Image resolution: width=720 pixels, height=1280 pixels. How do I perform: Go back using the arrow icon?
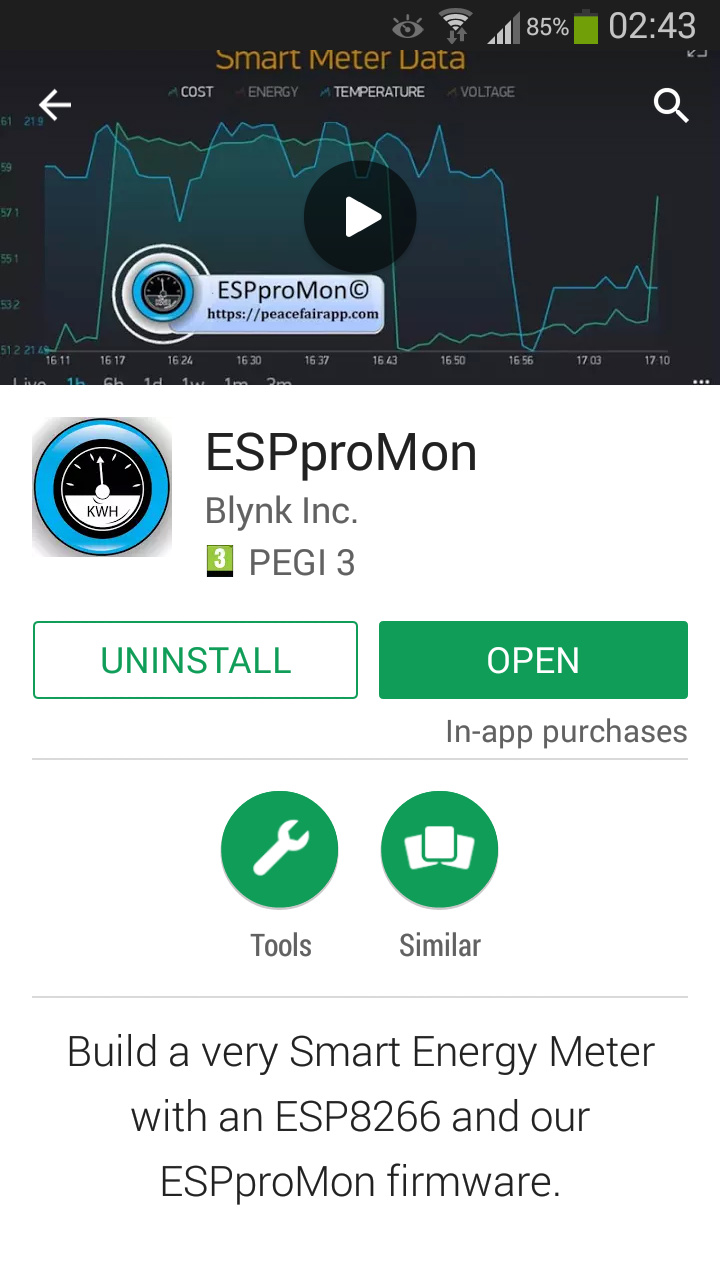click(x=55, y=104)
